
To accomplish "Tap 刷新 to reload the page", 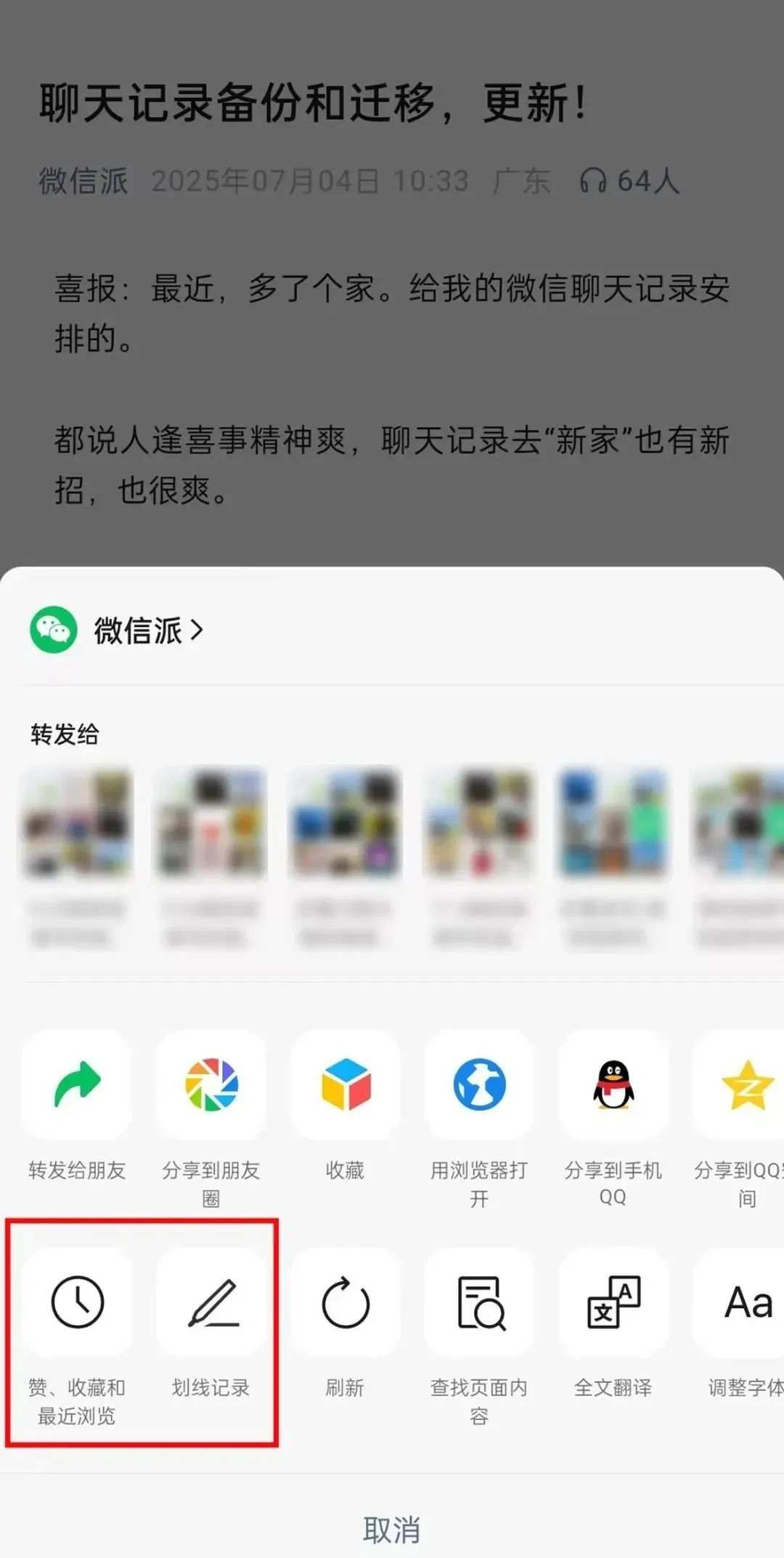I will (x=345, y=1303).
